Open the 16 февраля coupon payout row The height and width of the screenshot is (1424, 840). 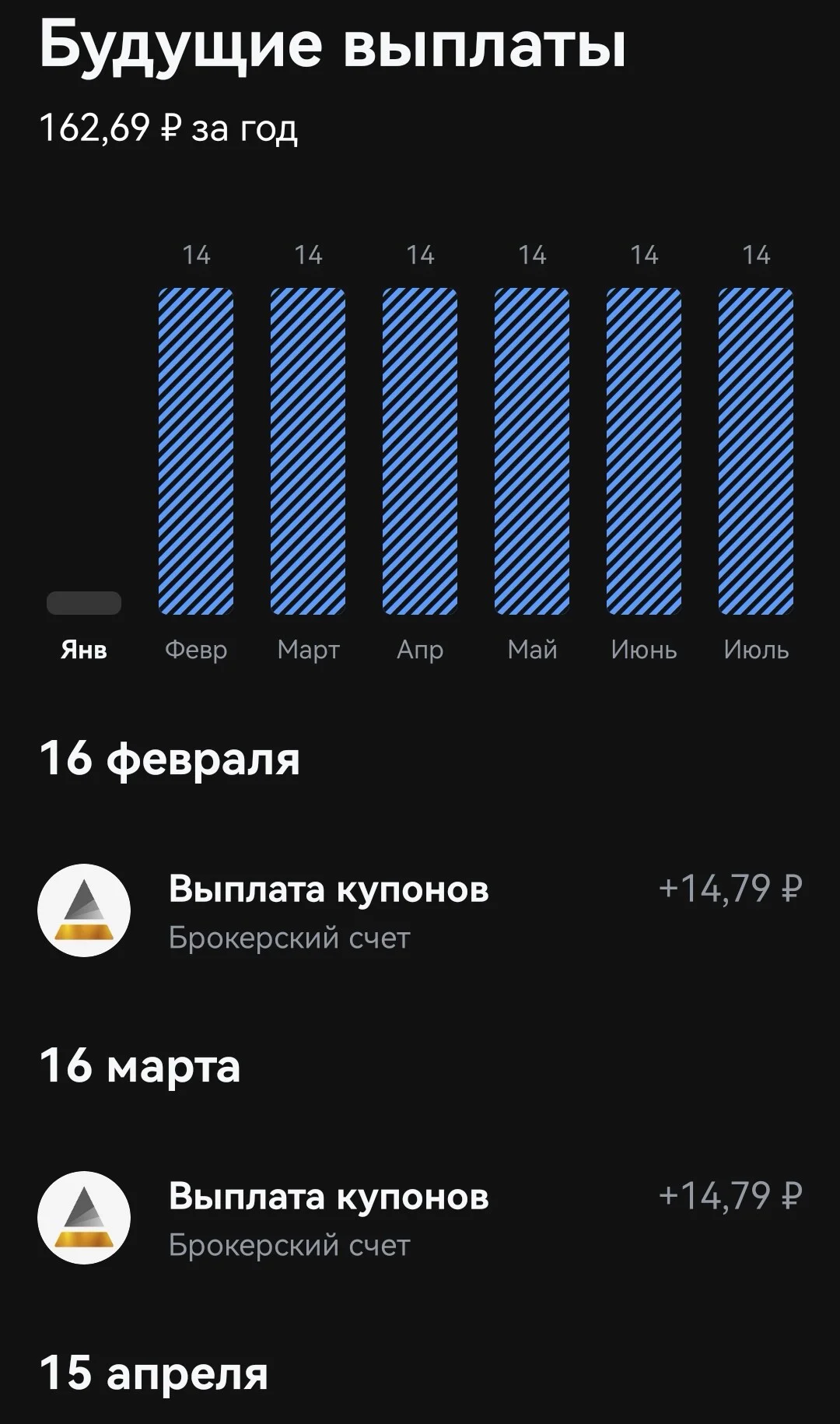point(420,910)
